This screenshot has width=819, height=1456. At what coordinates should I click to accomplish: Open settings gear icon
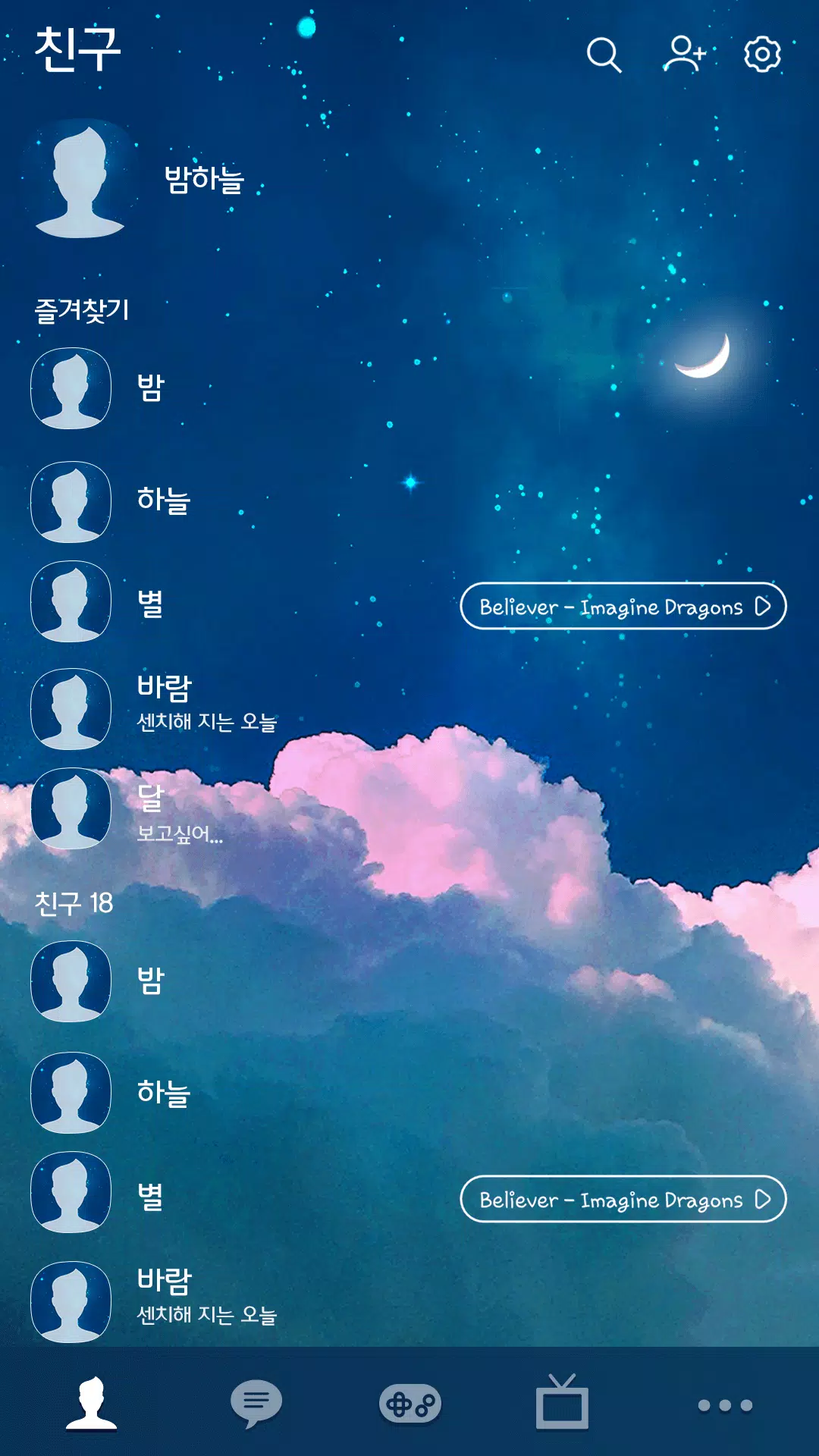762,55
